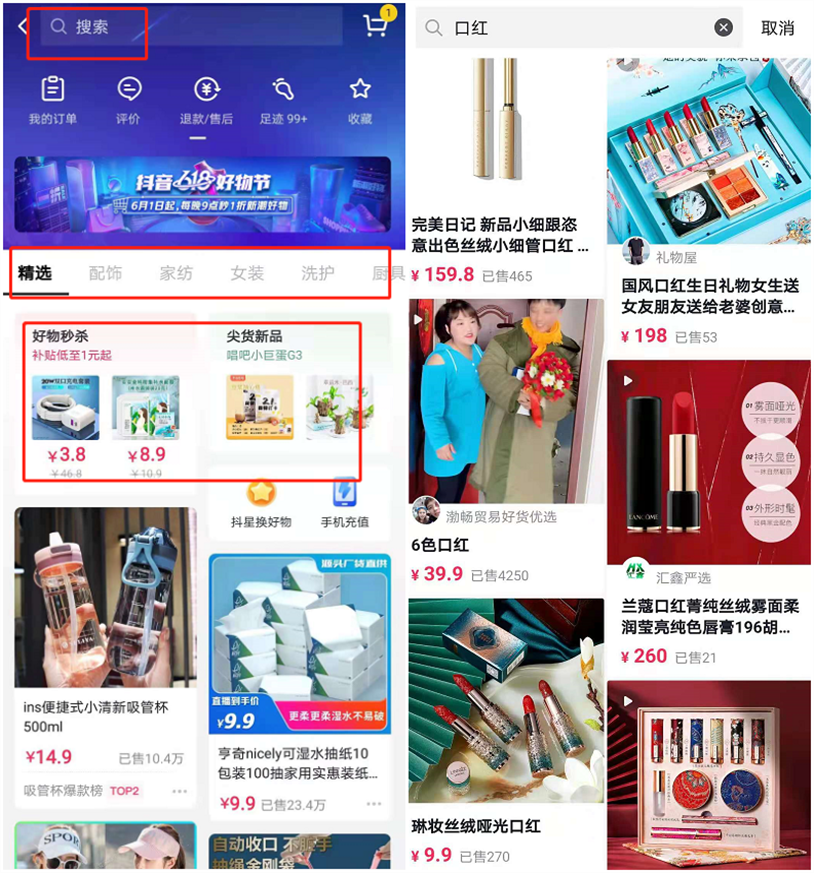Clear the 口红 search text
The height and width of the screenshot is (873, 814).
723,28
